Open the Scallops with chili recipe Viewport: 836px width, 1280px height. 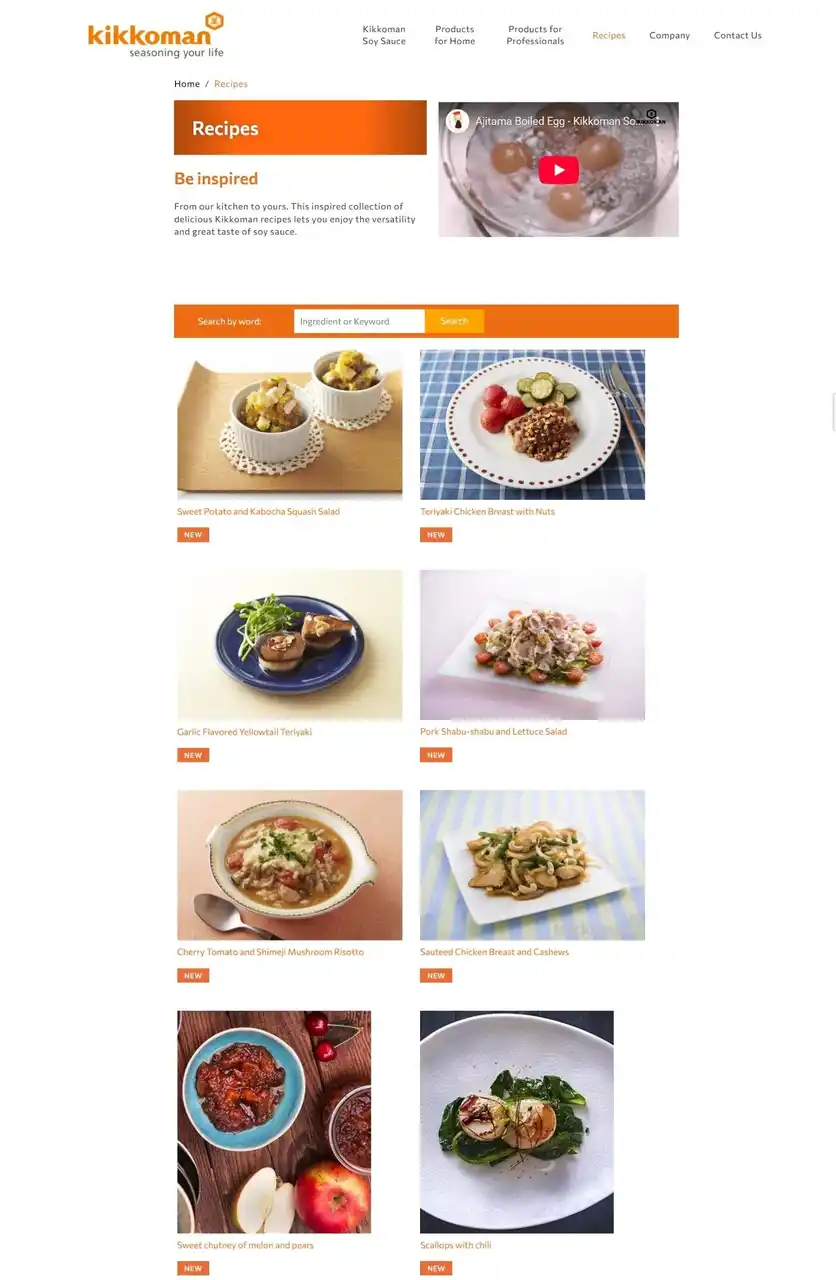pyautogui.click(x=455, y=1245)
